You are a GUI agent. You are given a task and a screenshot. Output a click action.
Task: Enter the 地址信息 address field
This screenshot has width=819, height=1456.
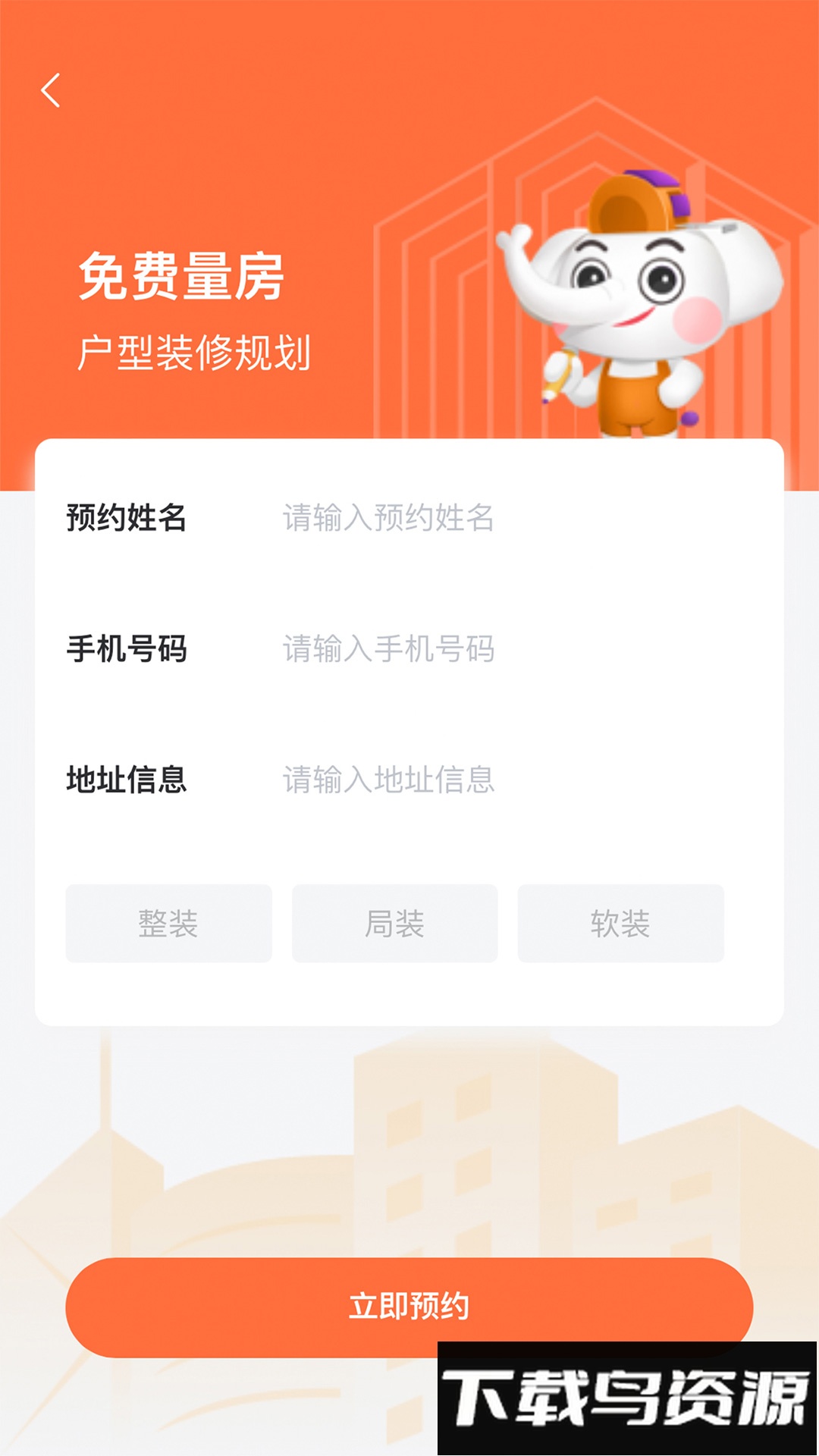tap(500, 780)
